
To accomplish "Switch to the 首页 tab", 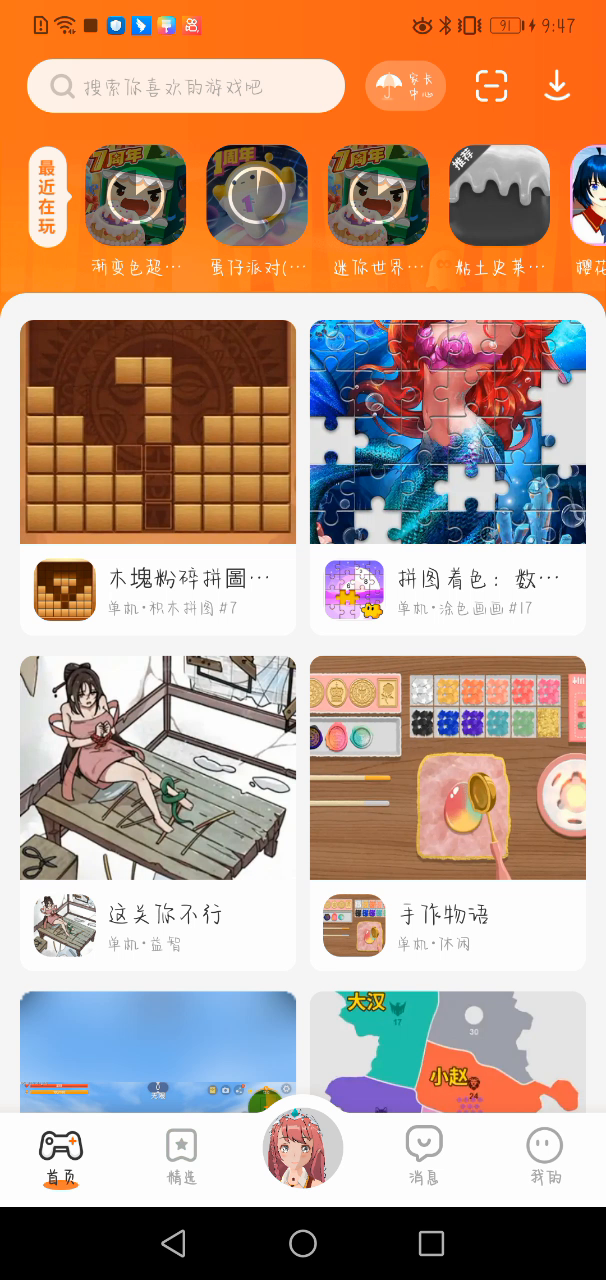I will pyautogui.click(x=60, y=1157).
